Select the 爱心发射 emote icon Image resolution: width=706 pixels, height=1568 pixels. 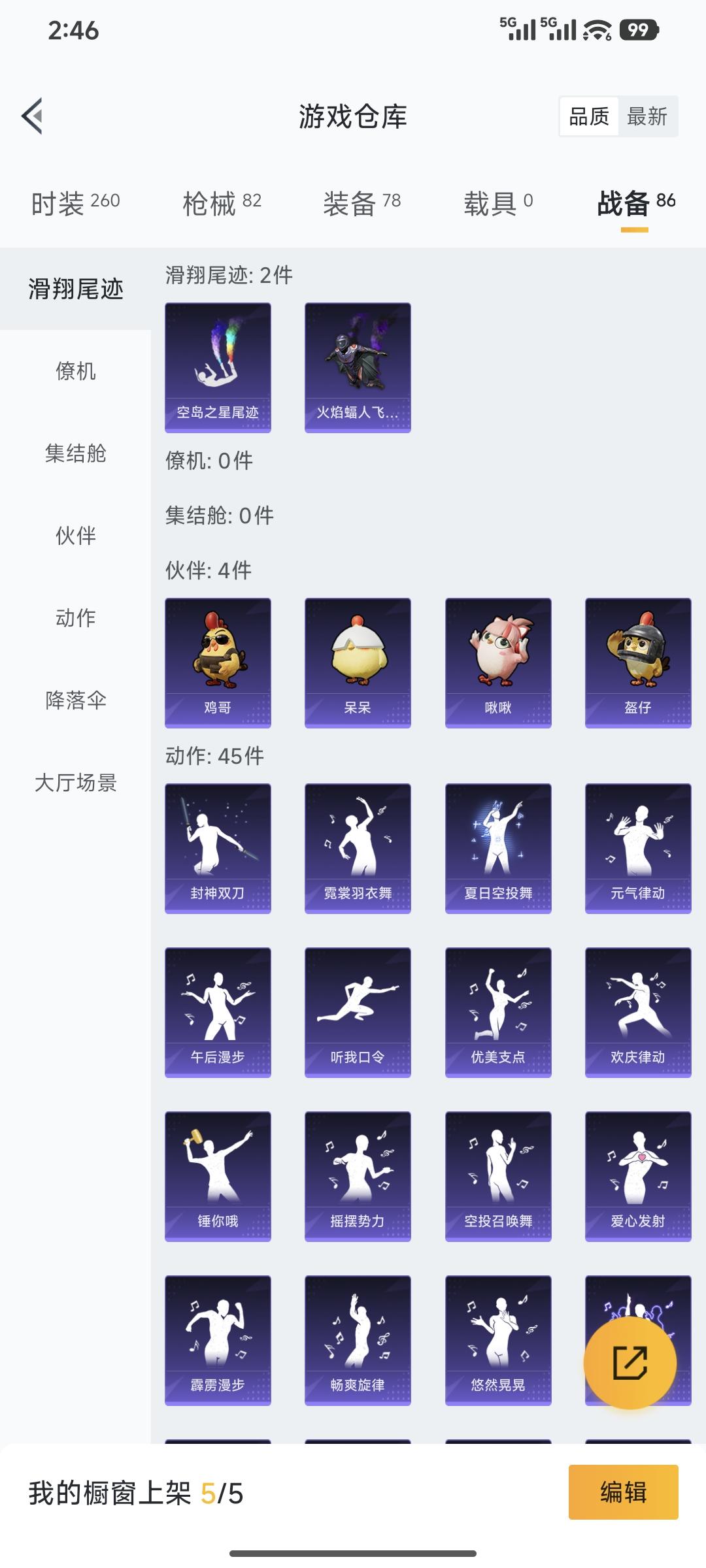point(637,1173)
